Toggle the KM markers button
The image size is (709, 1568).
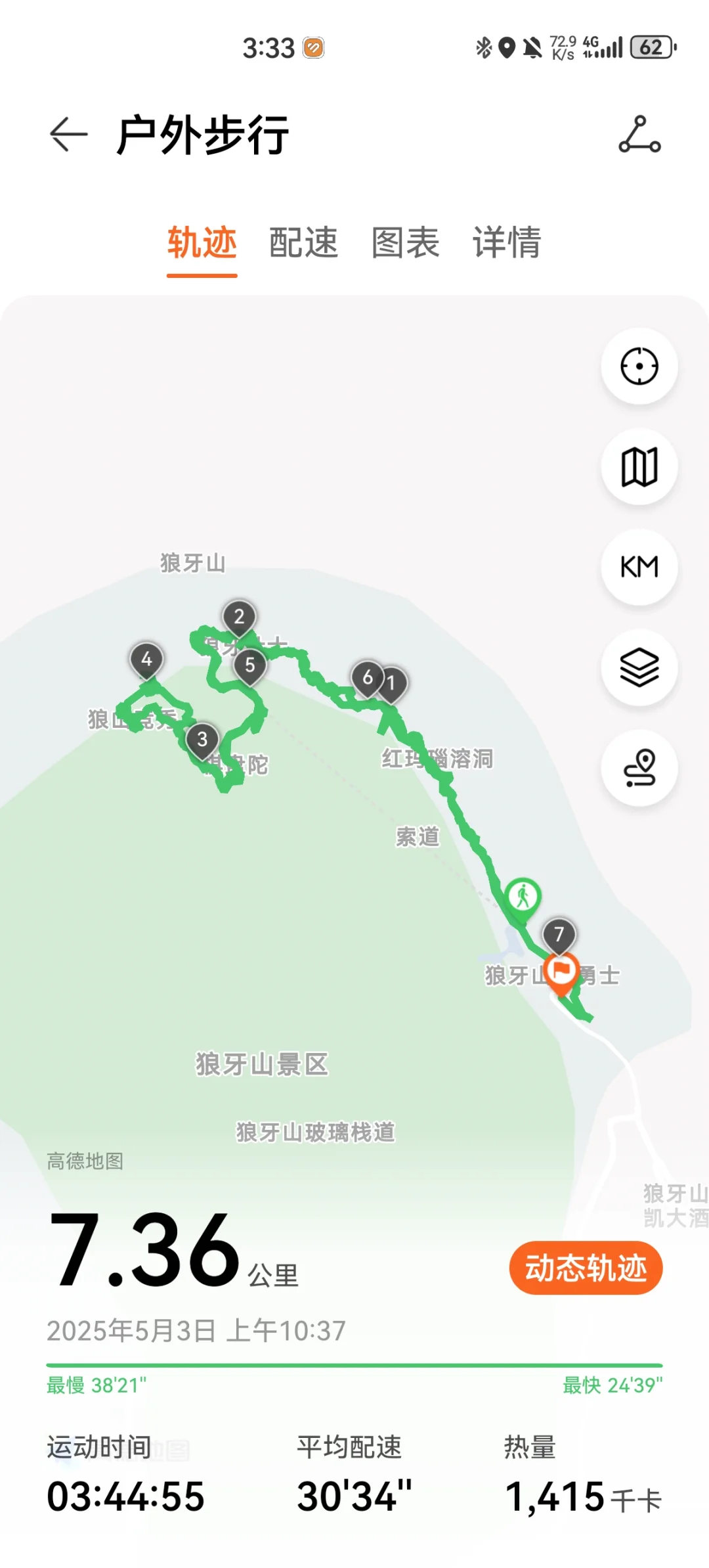pos(639,567)
